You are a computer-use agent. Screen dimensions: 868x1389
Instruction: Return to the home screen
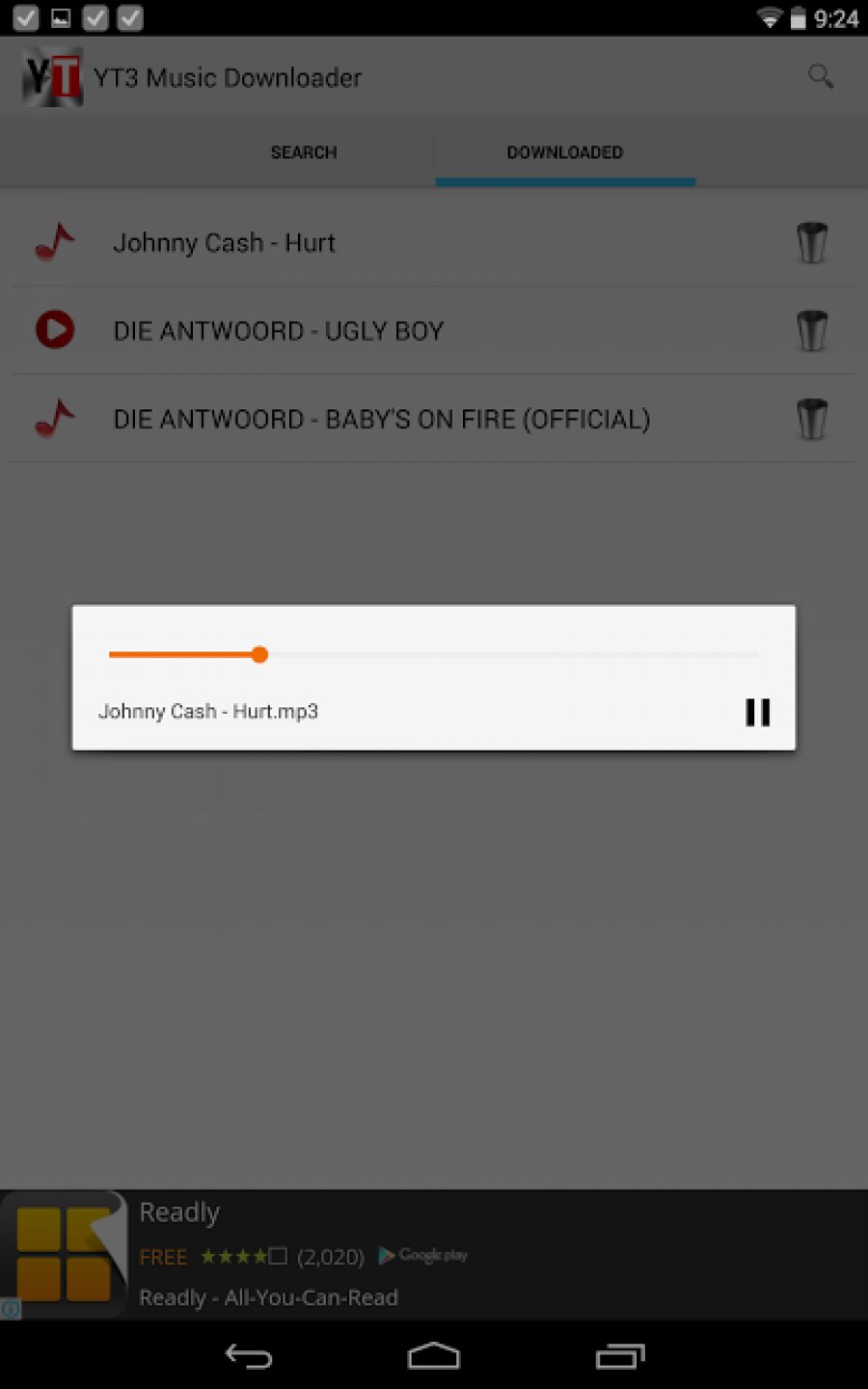coord(434,1357)
